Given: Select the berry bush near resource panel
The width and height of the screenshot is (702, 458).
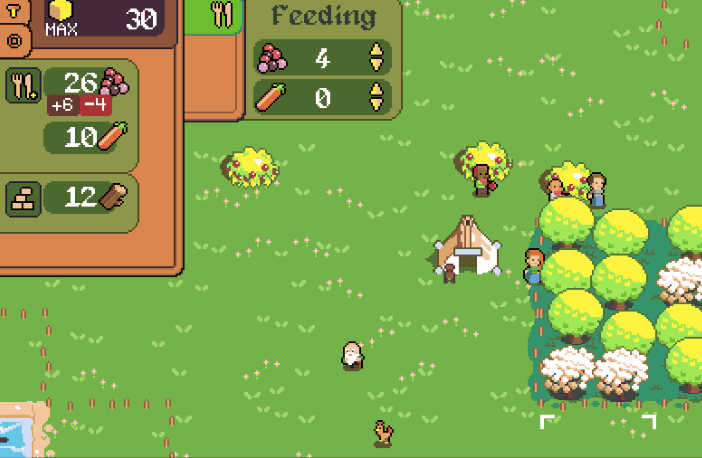Looking at the screenshot, I should pos(251,168).
